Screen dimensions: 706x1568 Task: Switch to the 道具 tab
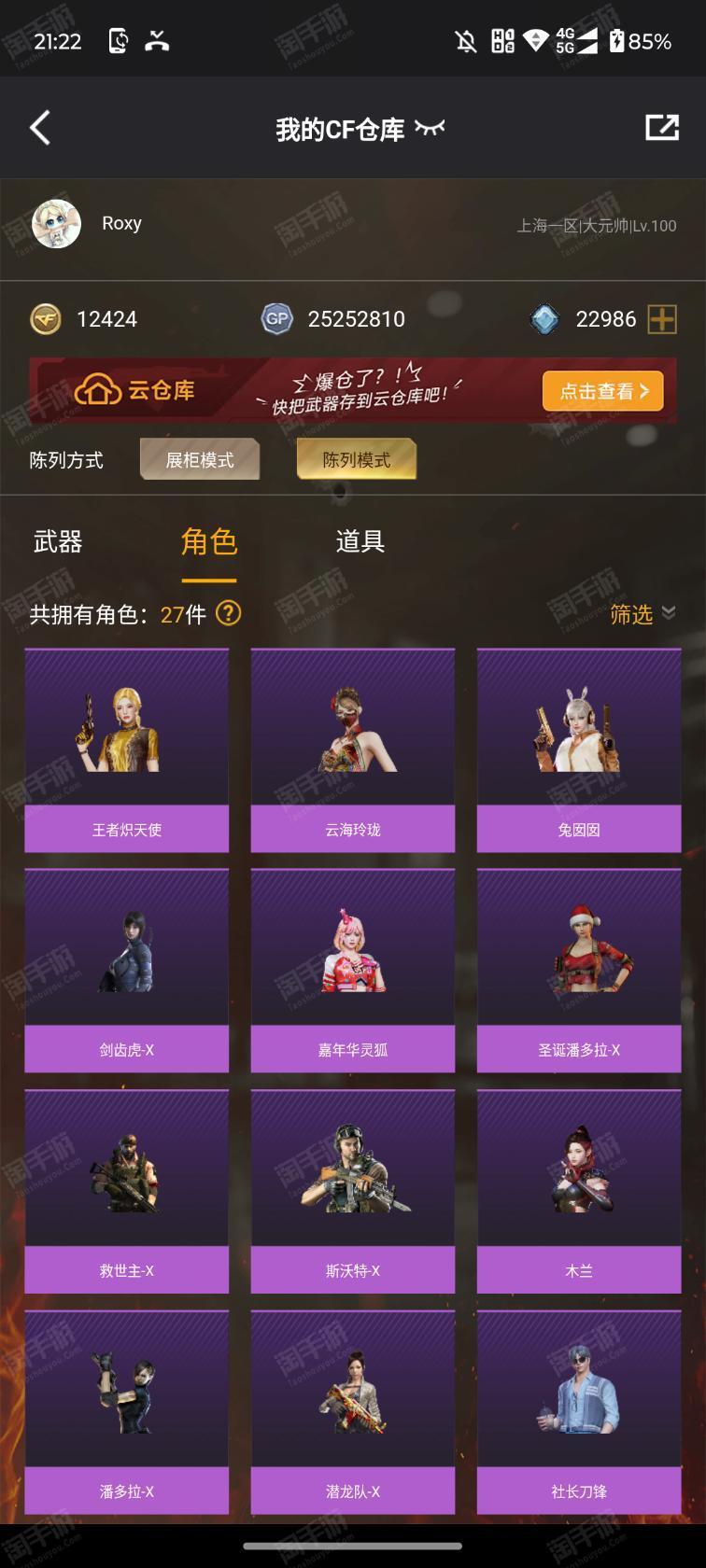360,541
